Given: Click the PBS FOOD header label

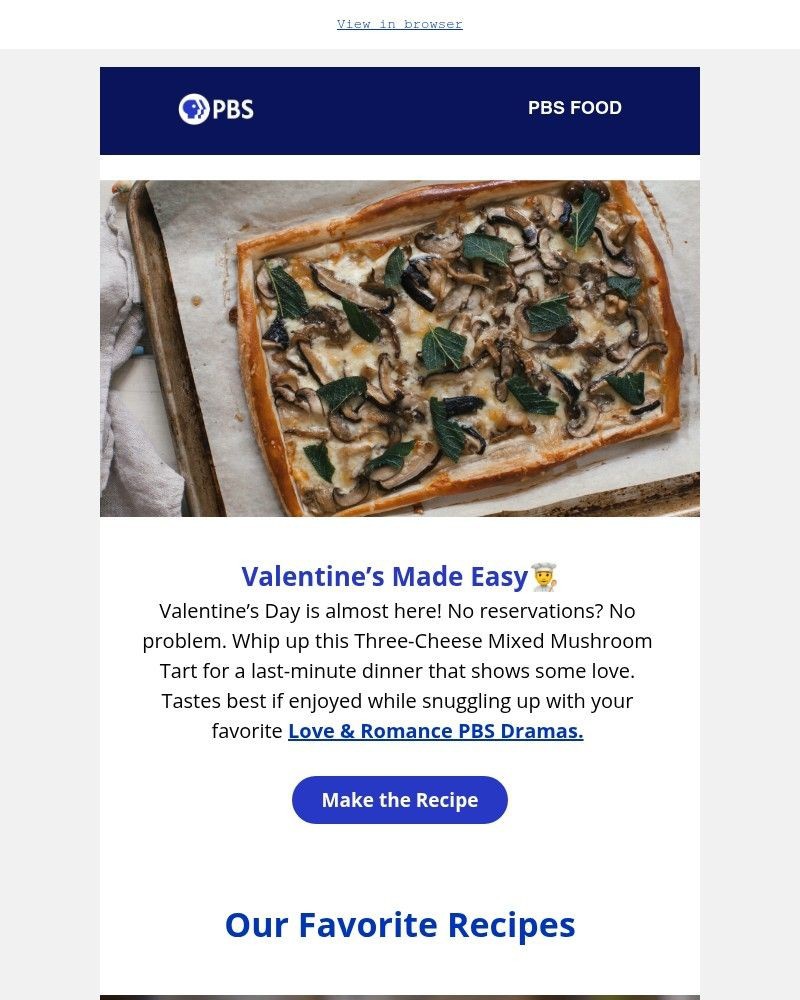Looking at the screenshot, I should [575, 108].
